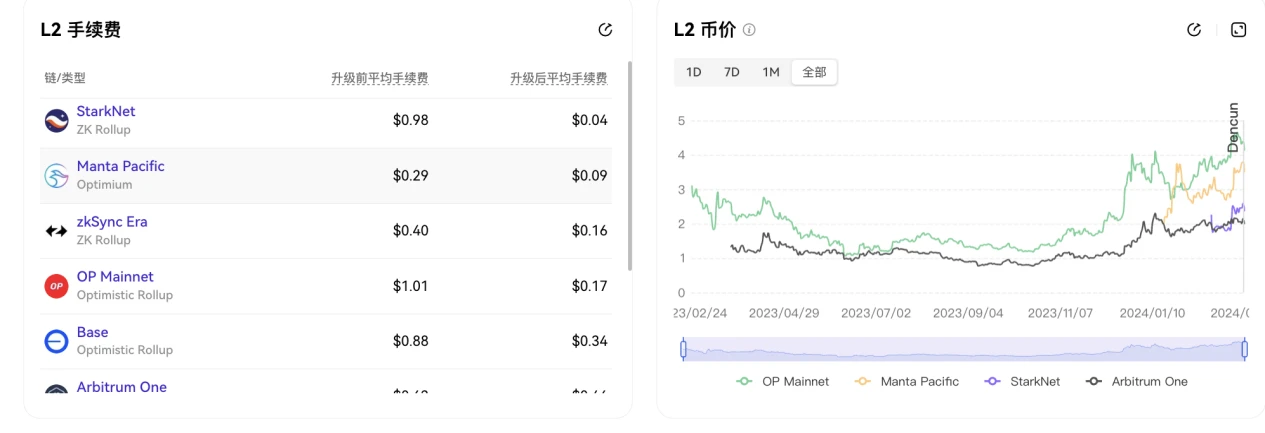Switch chart range to 7D
This screenshot has width=1265, height=433.
click(x=732, y=72)
